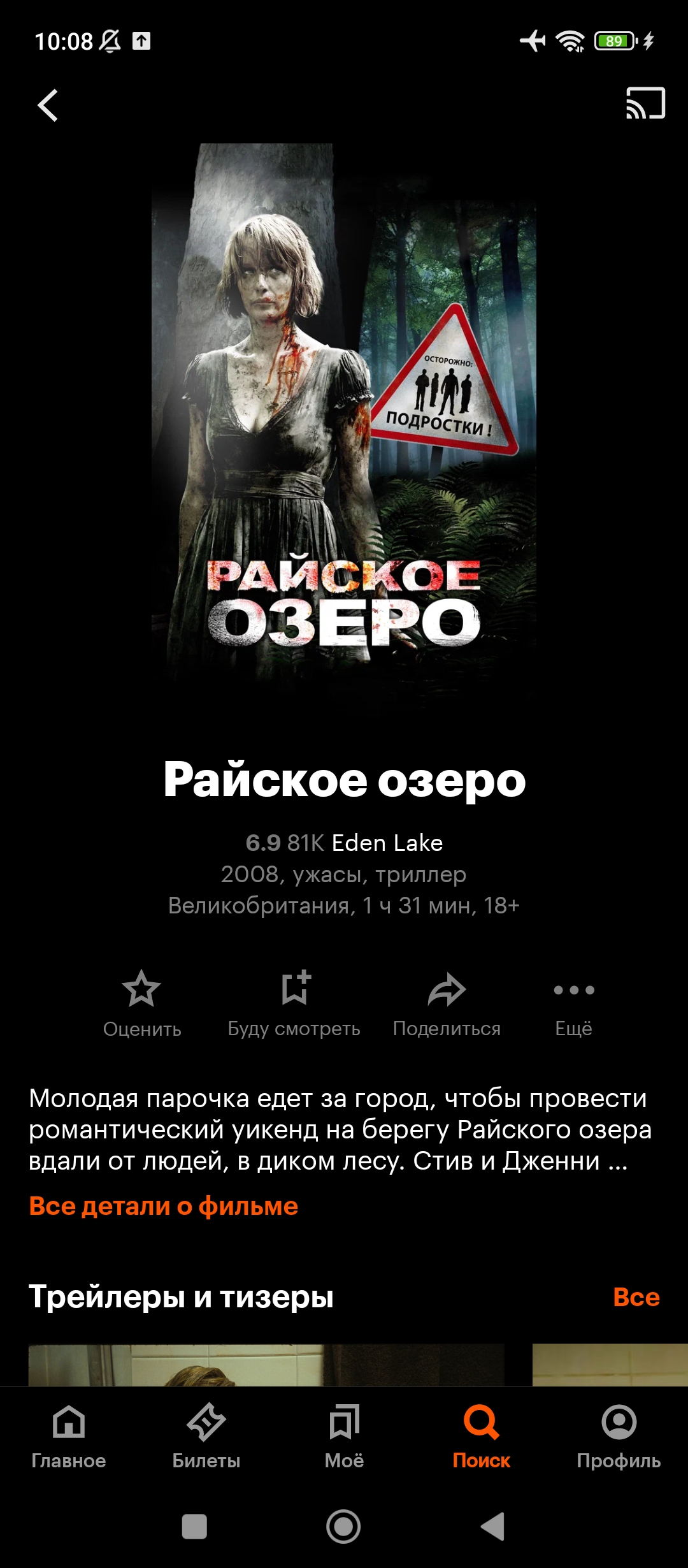This screenshot has height=1568, width=688.
Task: View all trailers via Все
Action: [x=636, y=1296]
